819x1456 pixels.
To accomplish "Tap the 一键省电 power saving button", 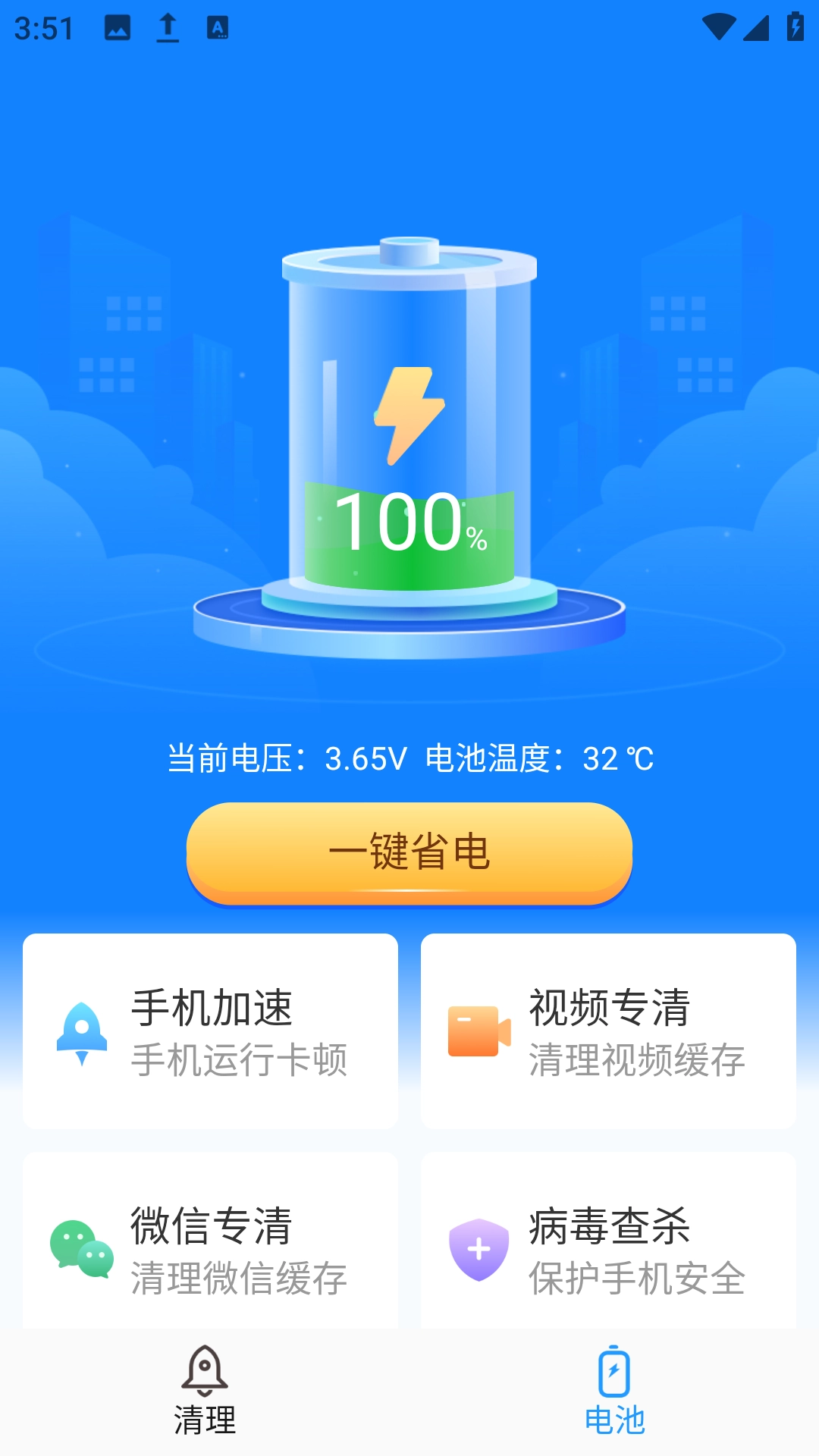I will coord(409,852).
